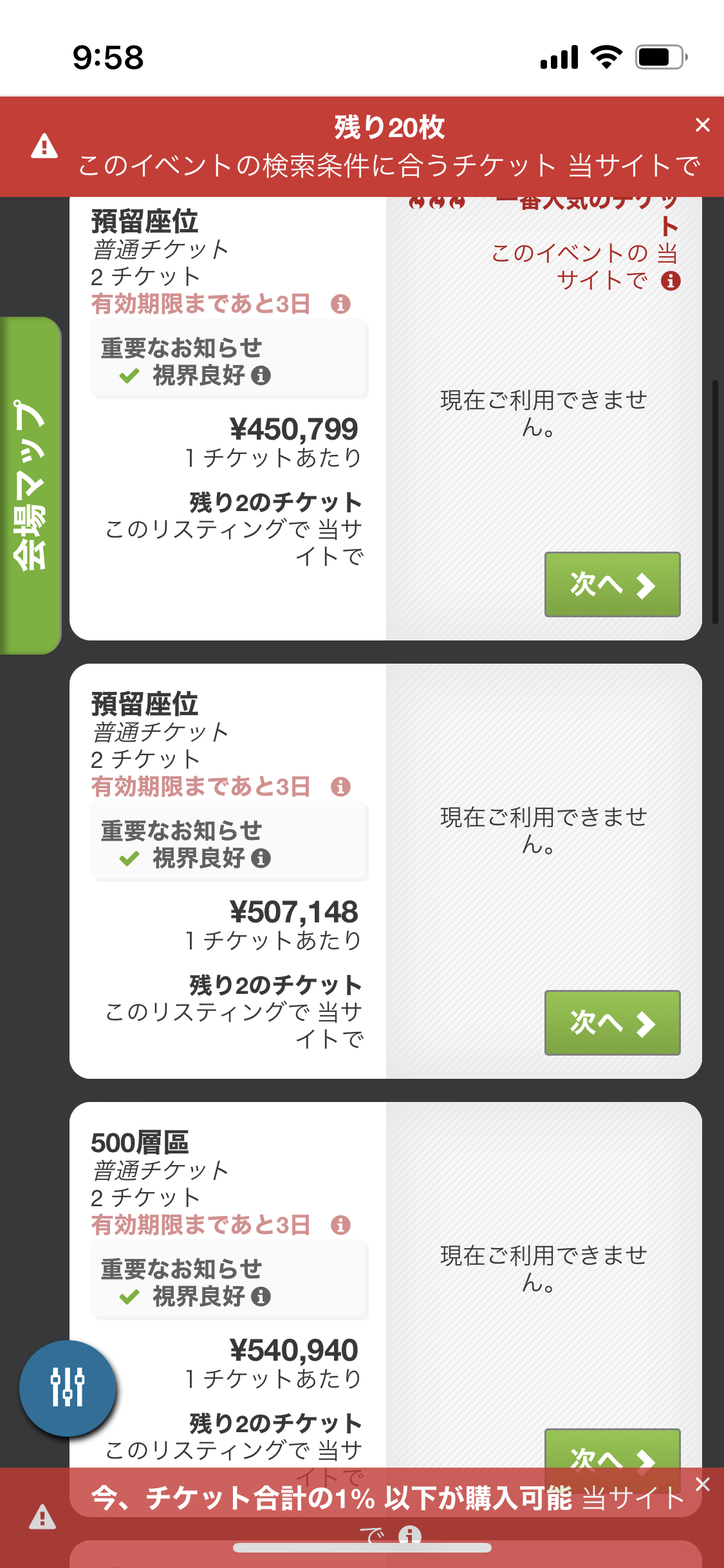Image resolution: width=724 pixels, height=1568 pixels.
Task: Show 視界良好 info on ¥507,148 listing
Action: point(261,858)
